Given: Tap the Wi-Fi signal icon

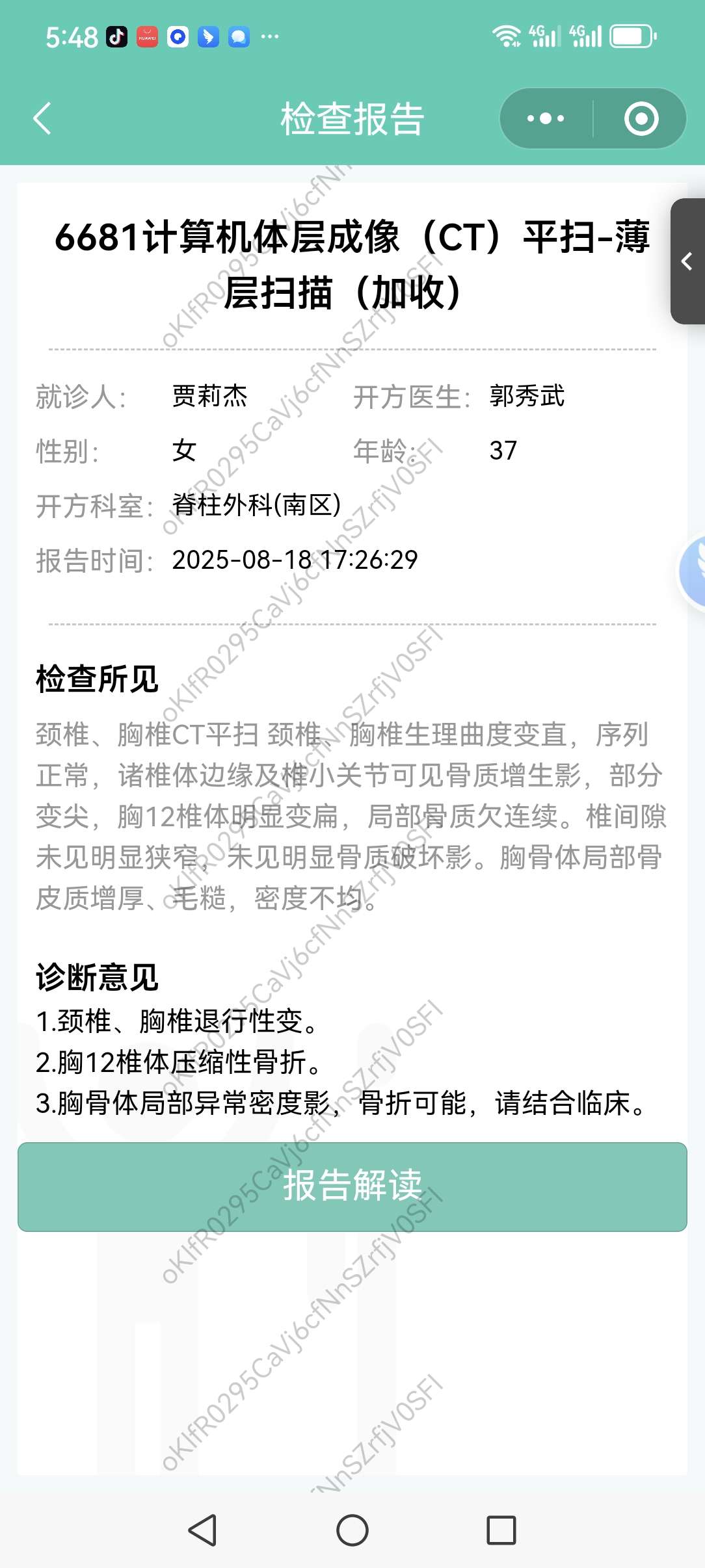Looking at the screenshot, I should tap(507, 36).
